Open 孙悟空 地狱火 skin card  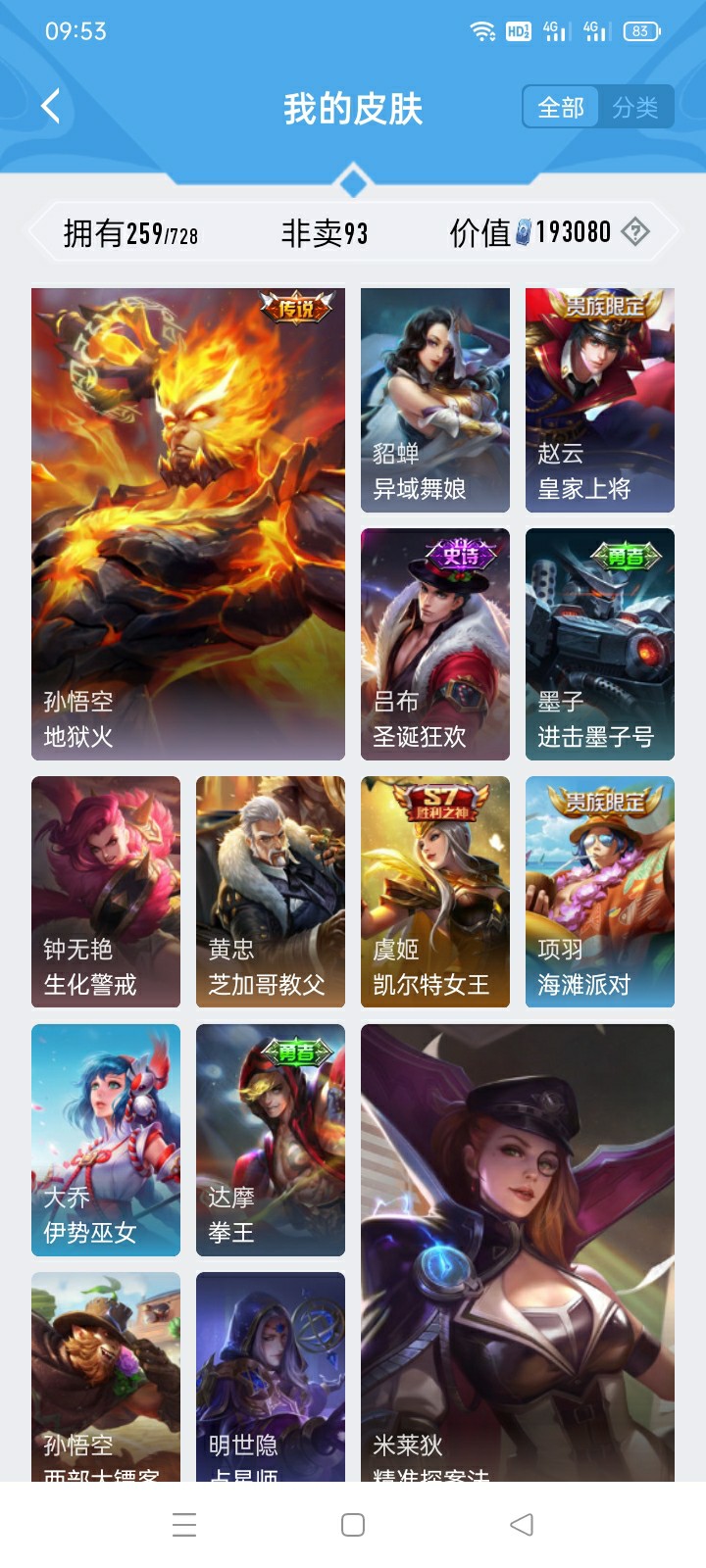click(188, 523)
